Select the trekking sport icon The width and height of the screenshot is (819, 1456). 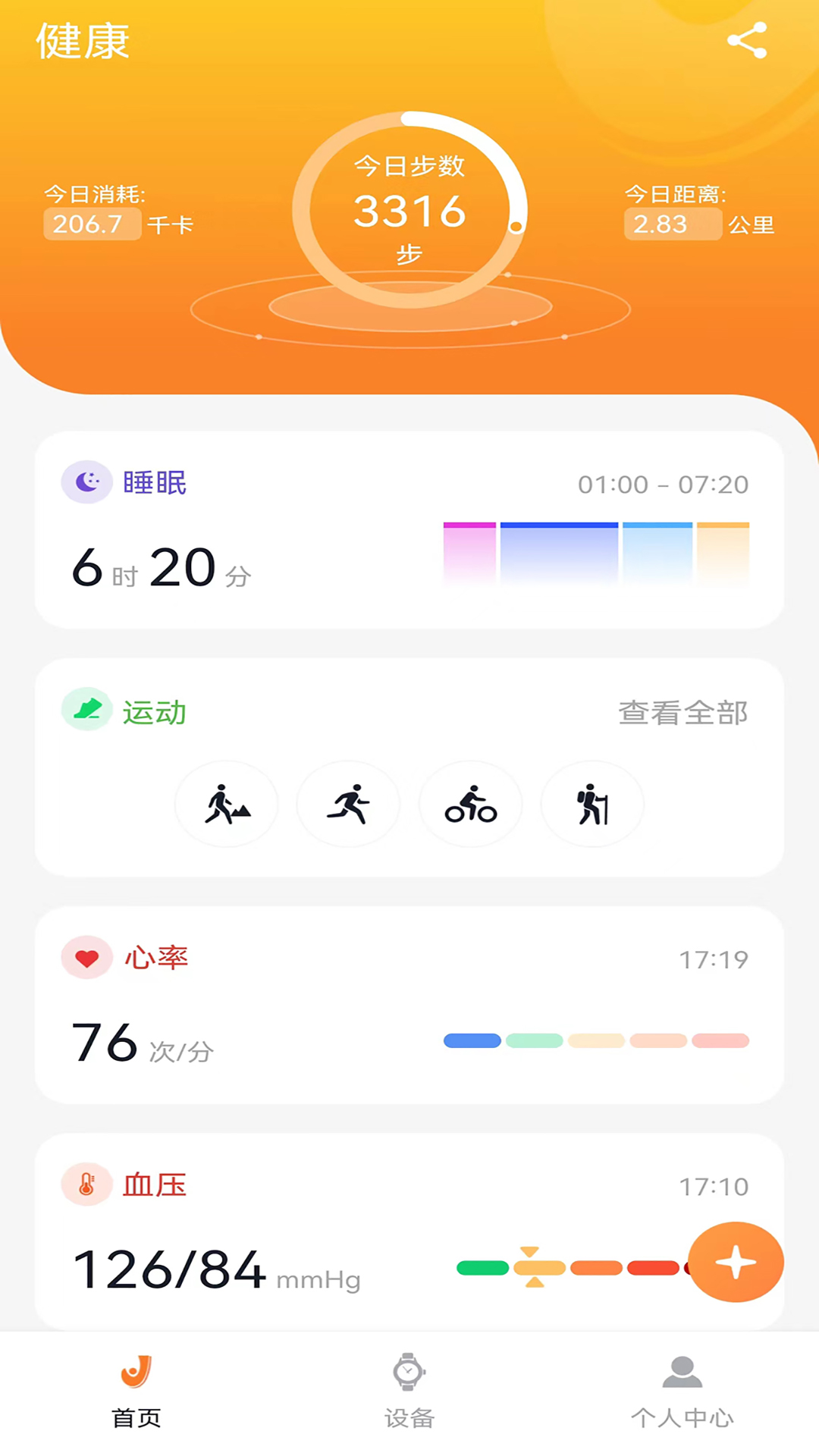point(592,804)
